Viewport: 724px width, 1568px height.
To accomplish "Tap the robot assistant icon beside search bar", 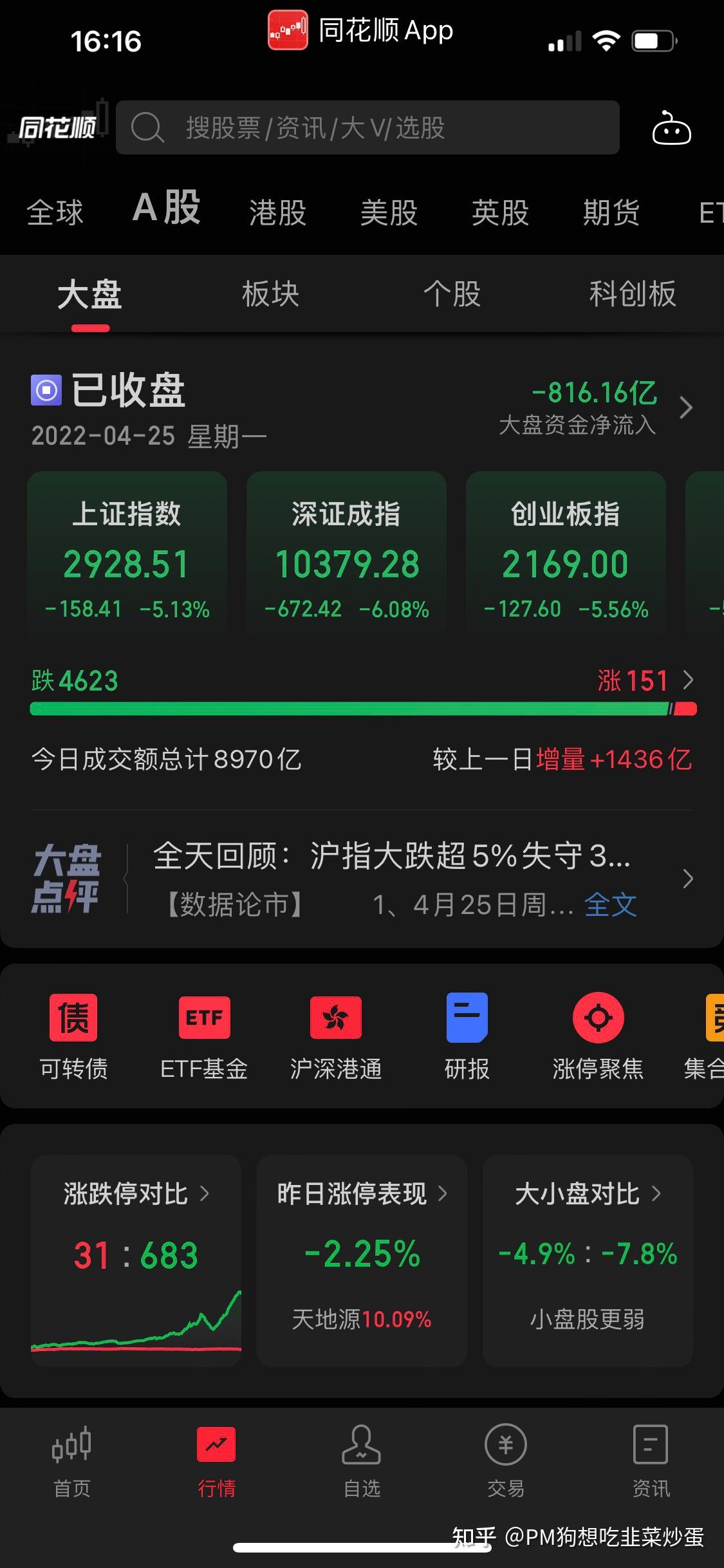I will coord(671,128).
